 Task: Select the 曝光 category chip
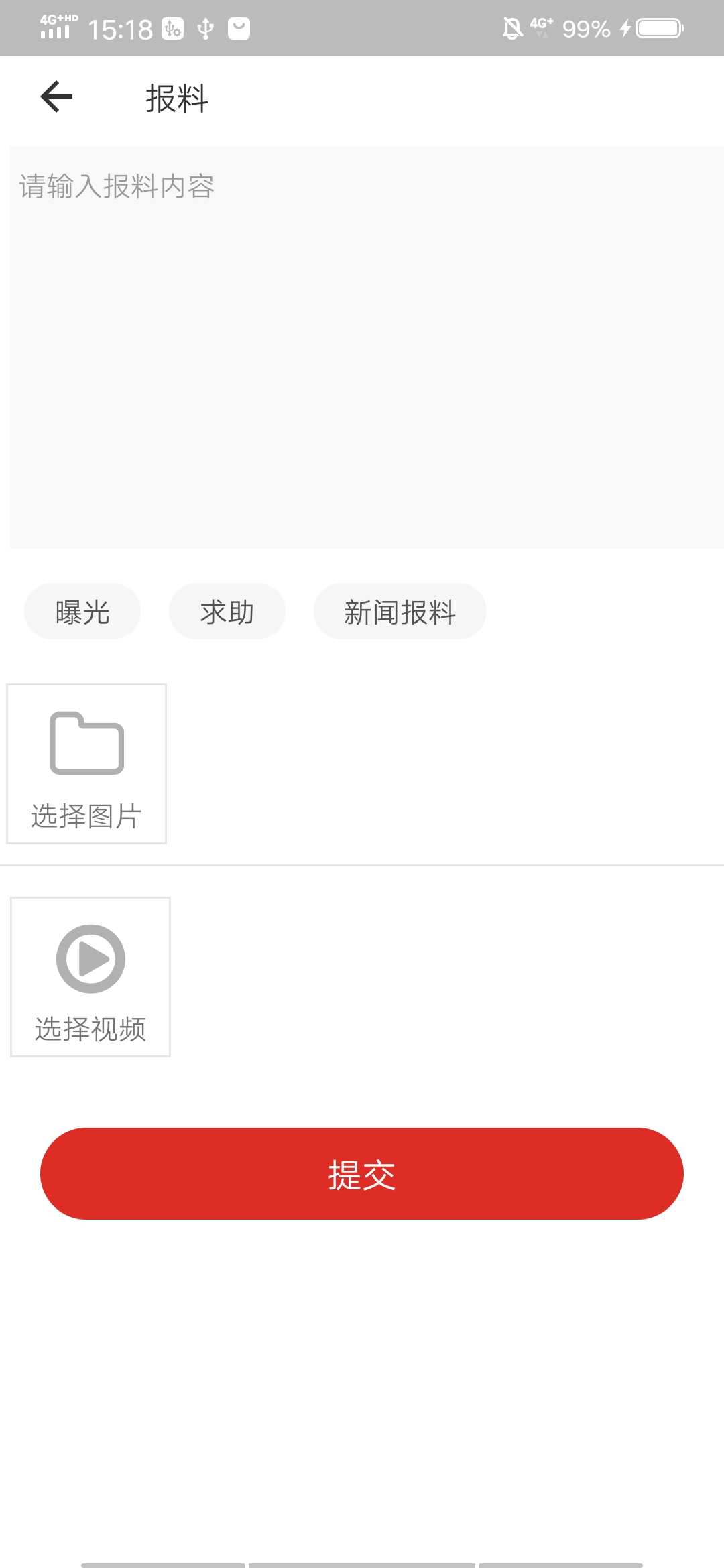(82, 612)
